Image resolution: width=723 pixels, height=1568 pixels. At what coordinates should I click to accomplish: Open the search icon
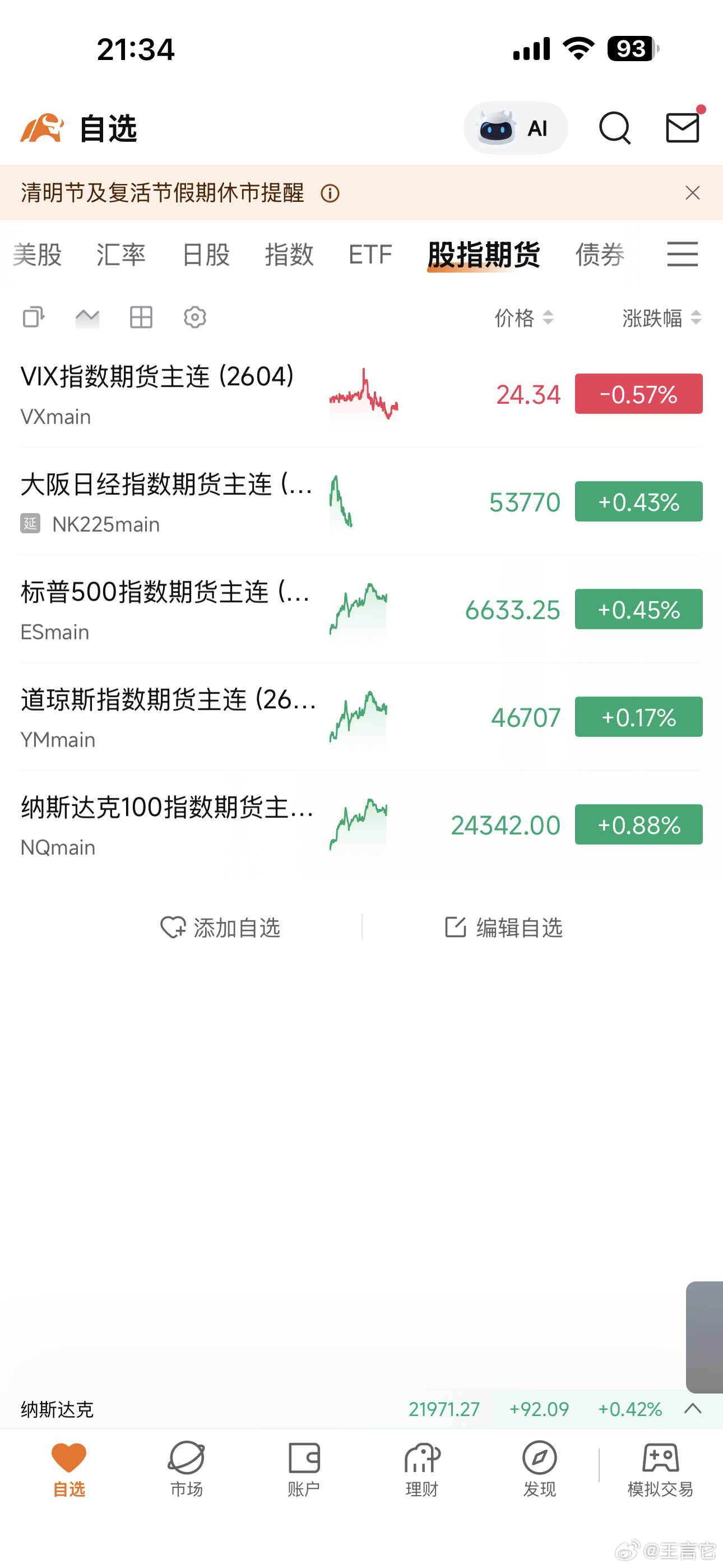[x=614, y=128]
